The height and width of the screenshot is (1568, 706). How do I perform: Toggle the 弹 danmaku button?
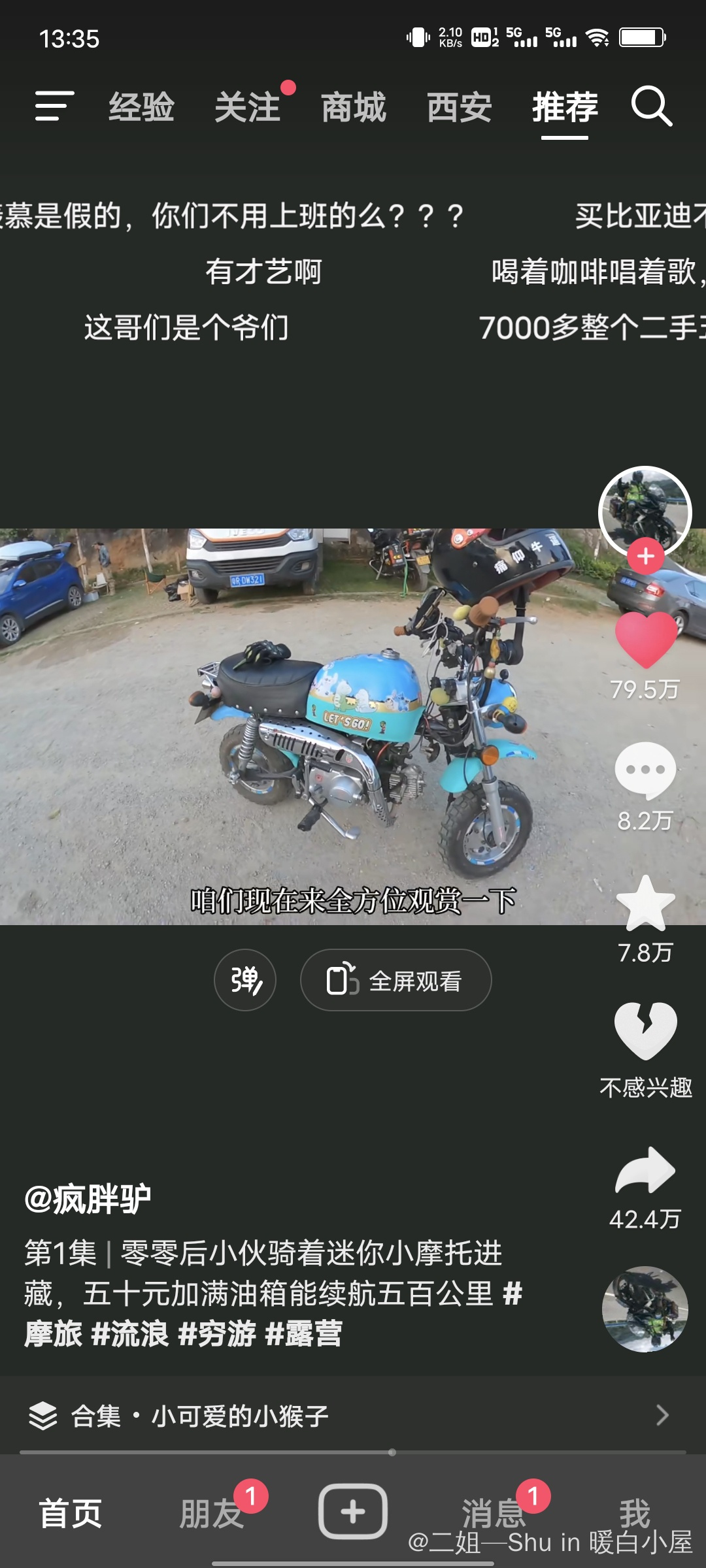245,980
